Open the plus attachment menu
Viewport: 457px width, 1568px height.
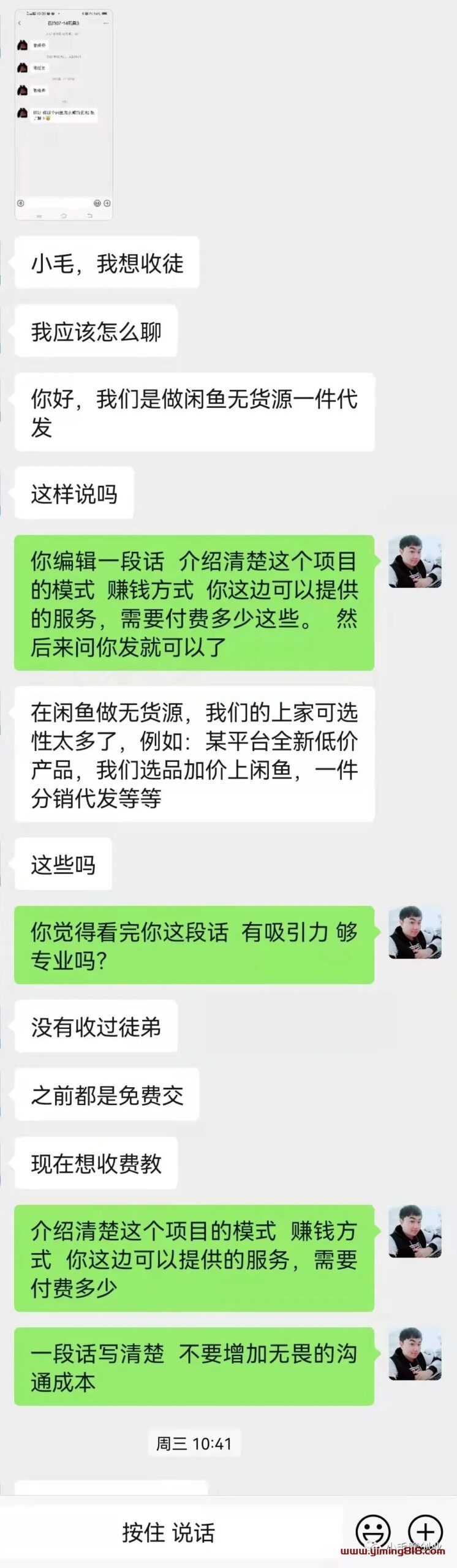(x=425, y=1531)
